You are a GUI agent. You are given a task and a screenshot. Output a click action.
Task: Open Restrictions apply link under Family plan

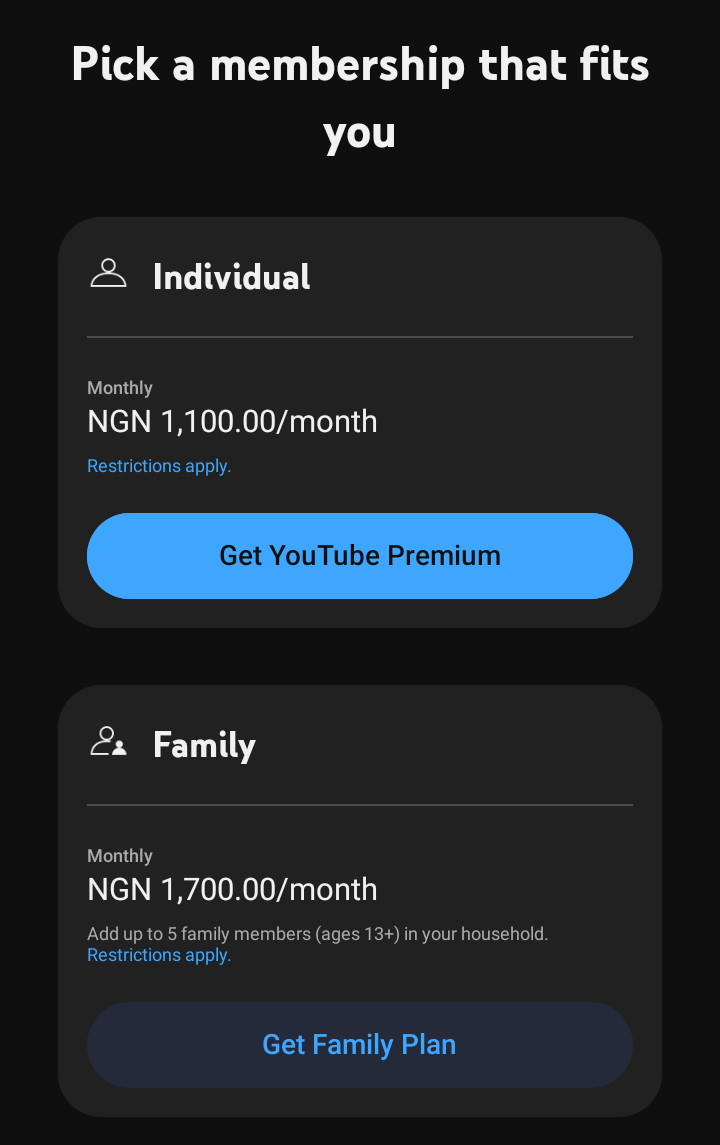click(x=159, y=955)
